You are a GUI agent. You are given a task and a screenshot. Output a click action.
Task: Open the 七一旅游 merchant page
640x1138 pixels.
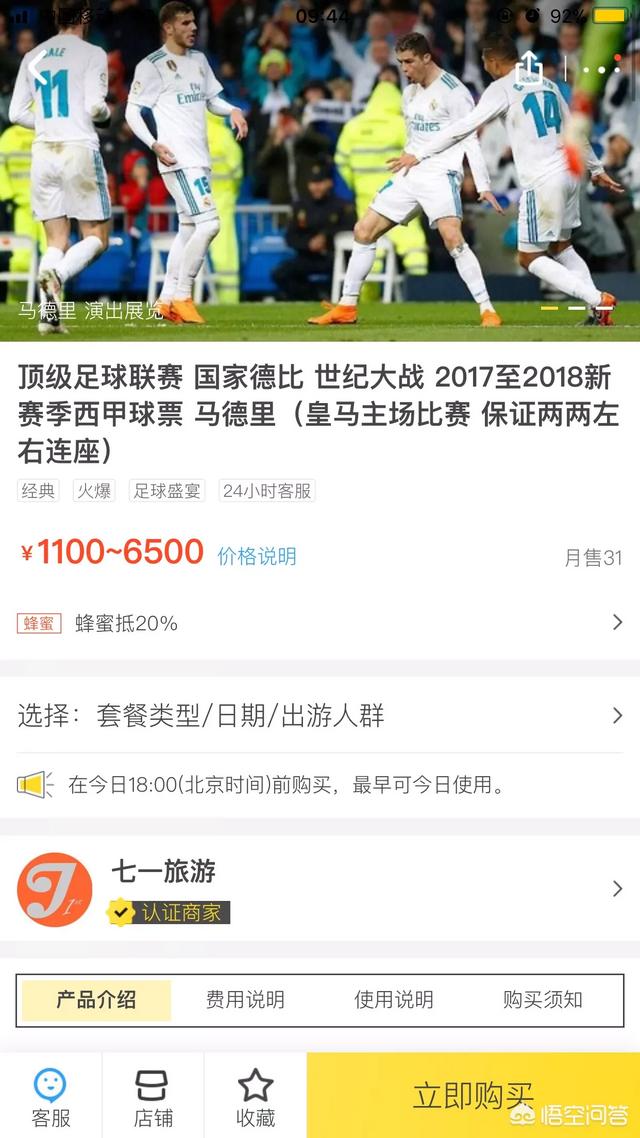(320, 888)
